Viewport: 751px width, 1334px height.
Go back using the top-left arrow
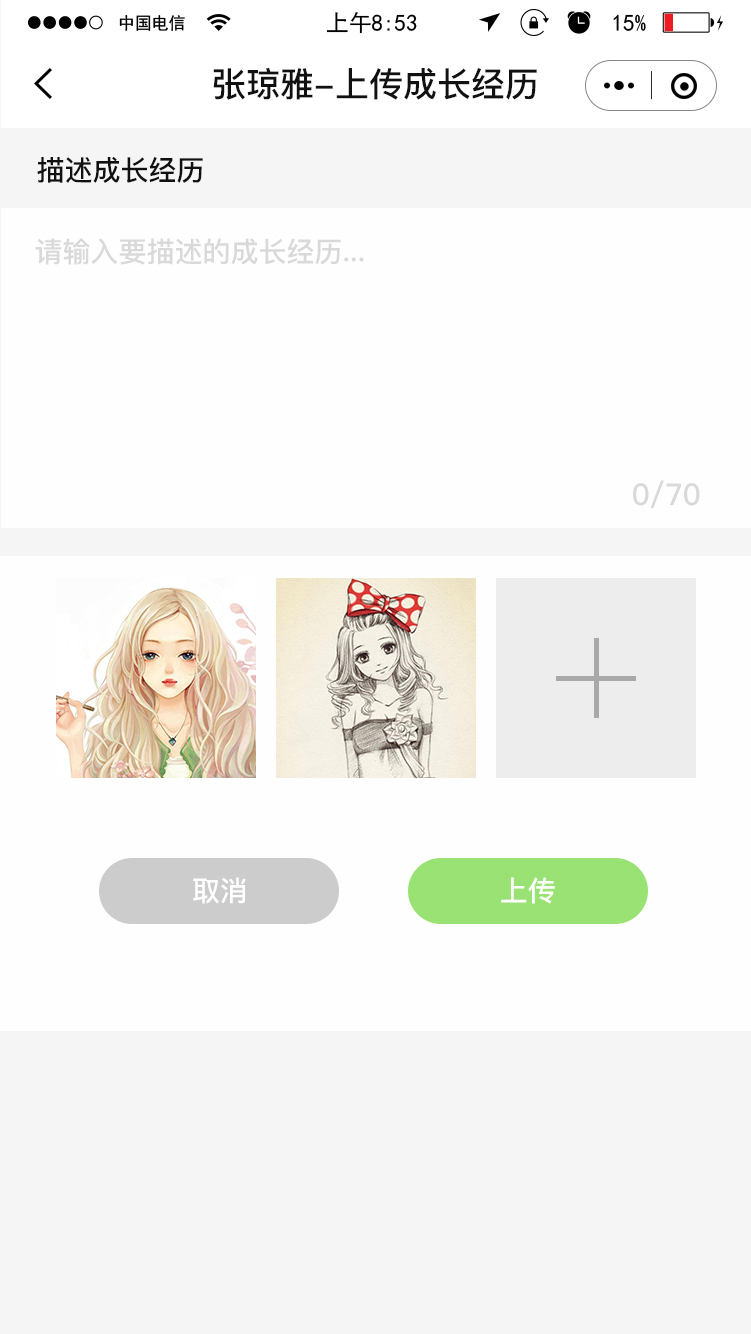pyautogui.click(x=43, y=85)
